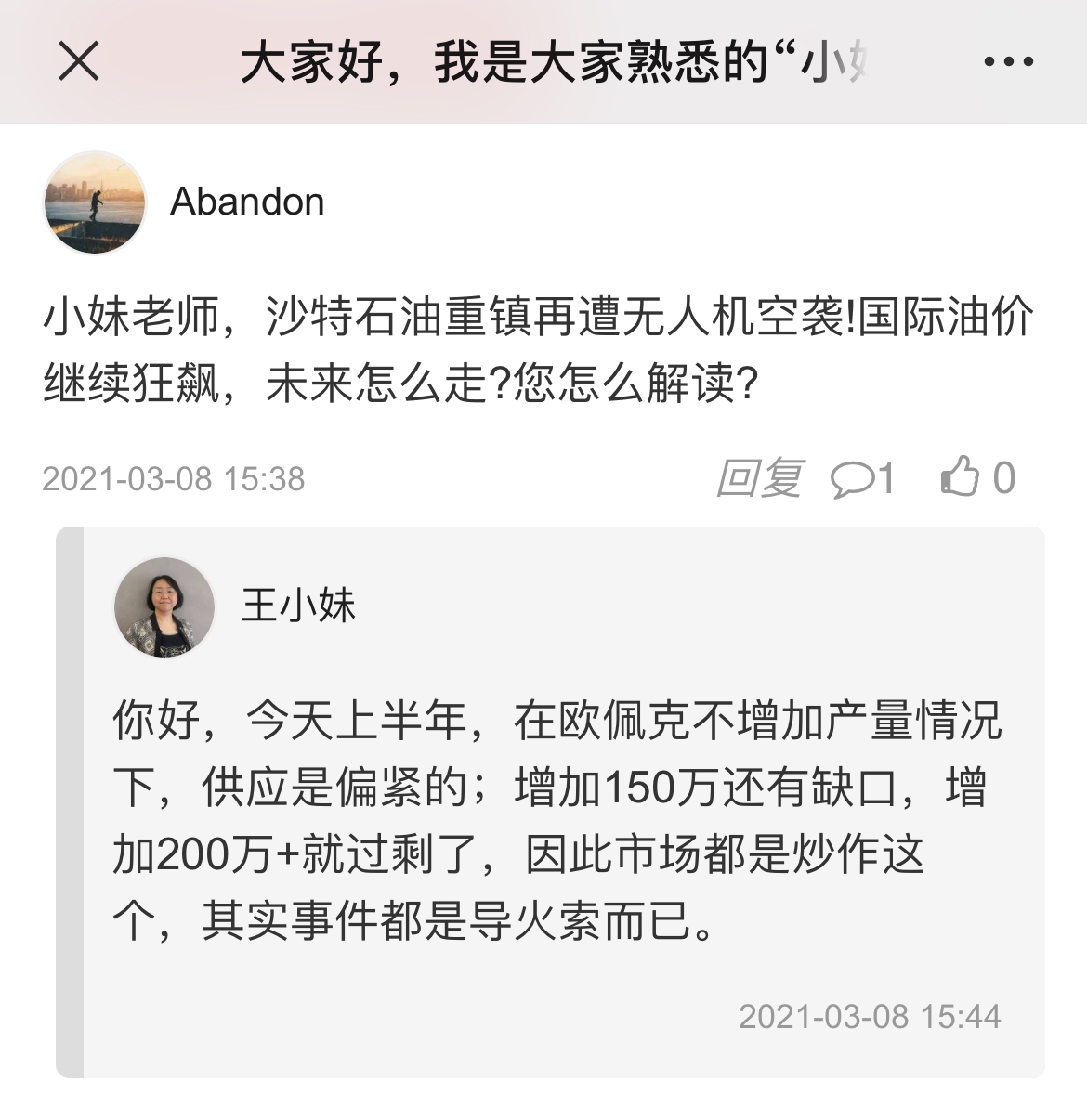View comments on Abandon's post
Screen dimensions: 1087x1120
[x=861, y=479]
